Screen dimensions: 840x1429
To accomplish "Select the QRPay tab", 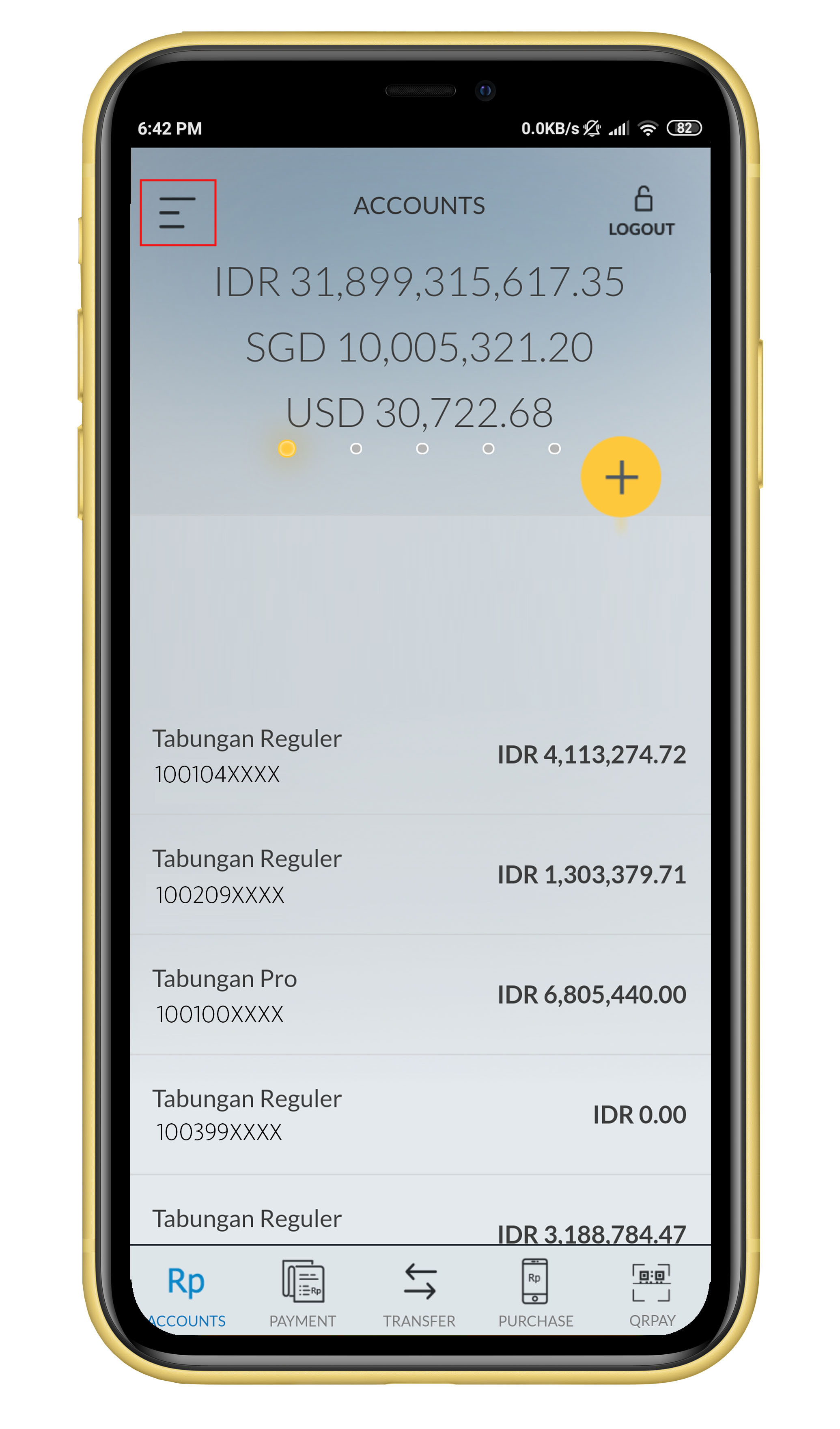I will [x=652, y=1295].
